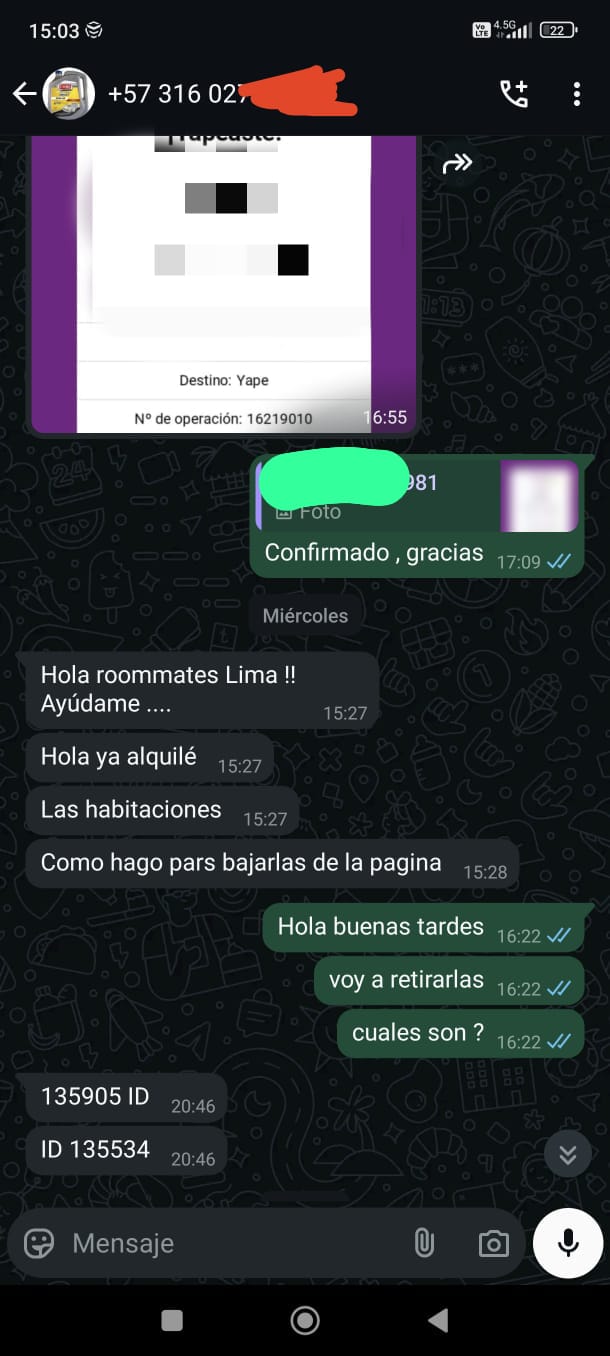This screenshot has height=1356, width=610.
Task: Go back to the chat list
Action: (24, 94)
